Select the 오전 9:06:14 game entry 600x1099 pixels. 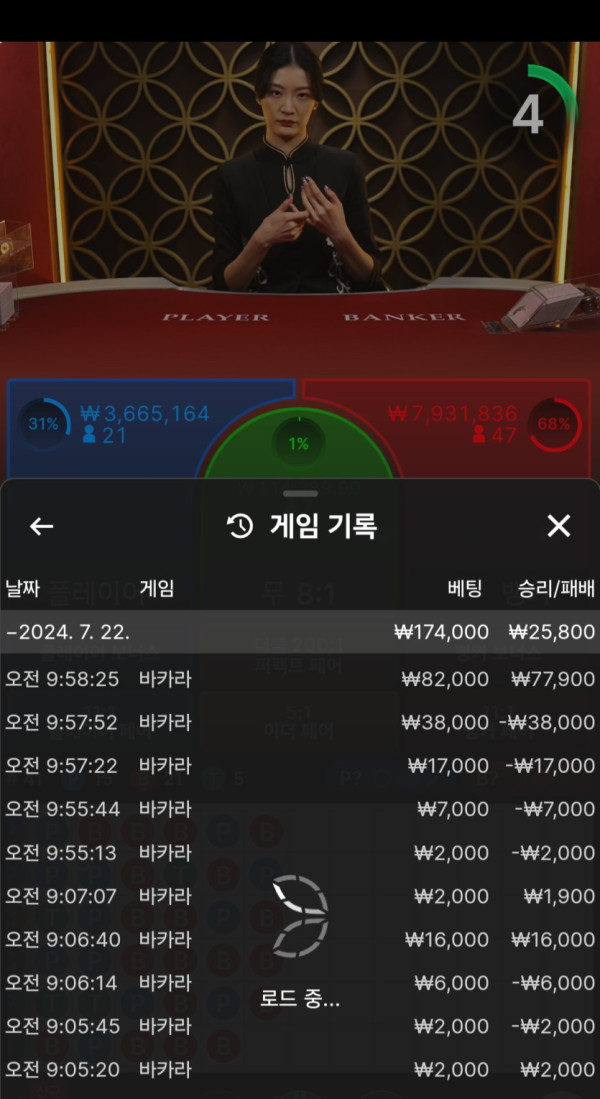click(x=300, y=983)
